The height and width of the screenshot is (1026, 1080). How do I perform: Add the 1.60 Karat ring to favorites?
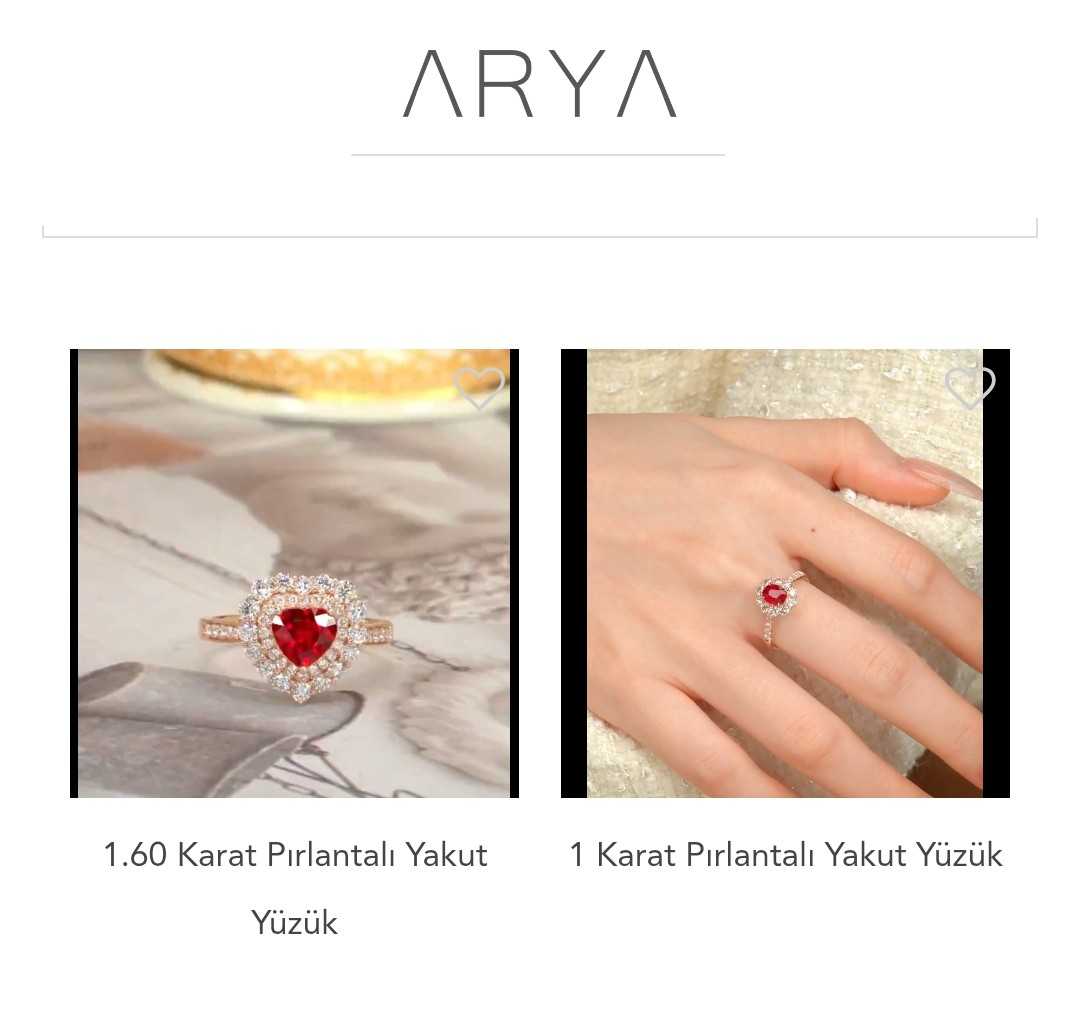coord(479,387)
